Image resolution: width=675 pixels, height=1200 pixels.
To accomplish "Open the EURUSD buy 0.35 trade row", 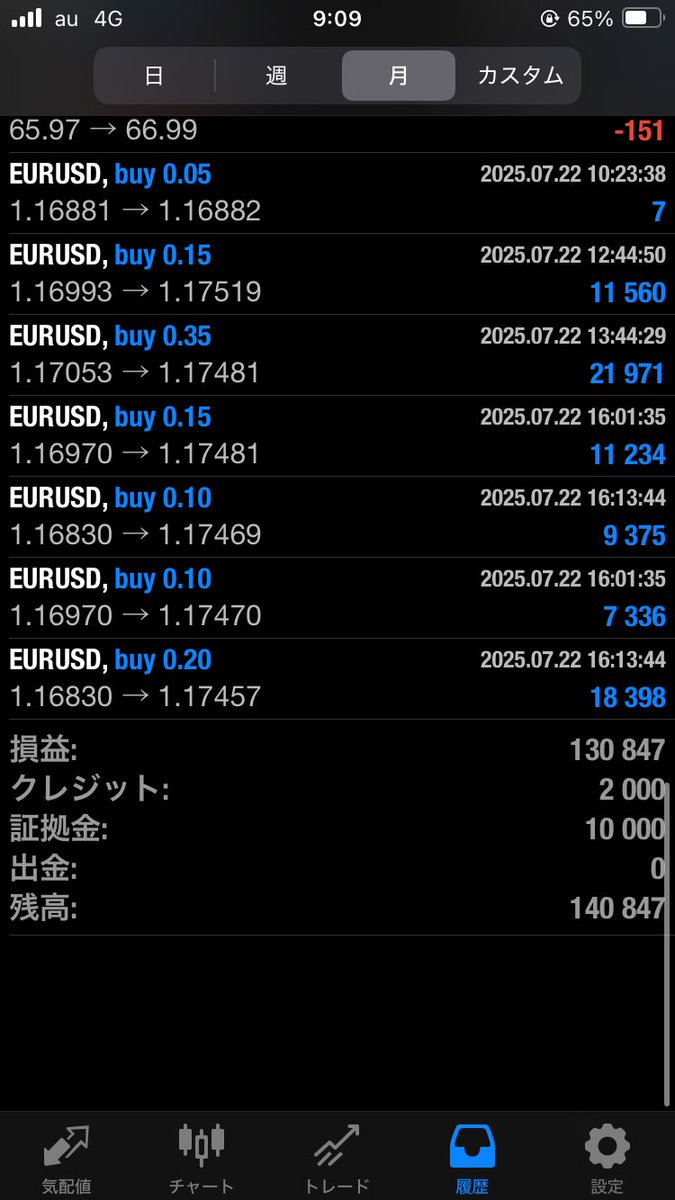I will tap(337, 355).
